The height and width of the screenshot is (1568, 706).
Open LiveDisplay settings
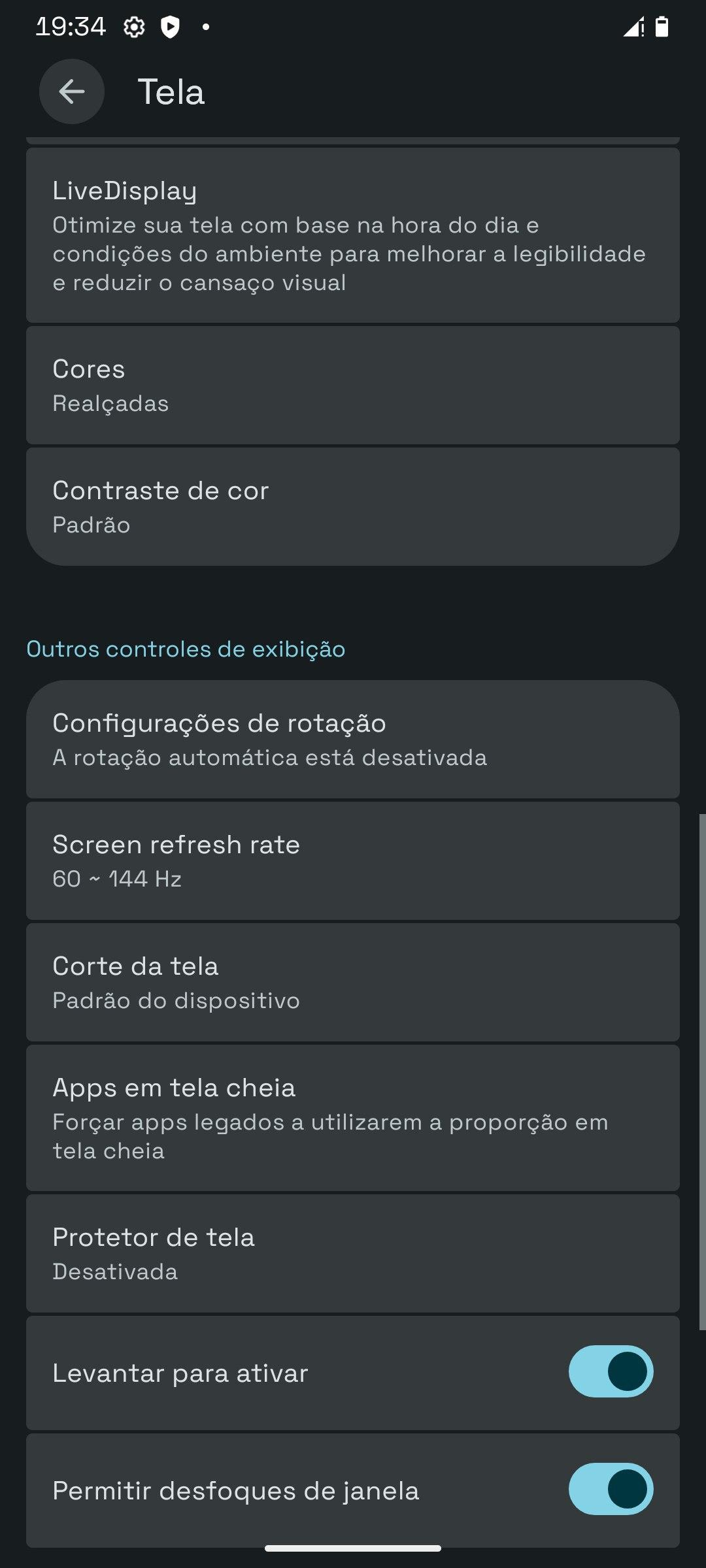[353, 235]
